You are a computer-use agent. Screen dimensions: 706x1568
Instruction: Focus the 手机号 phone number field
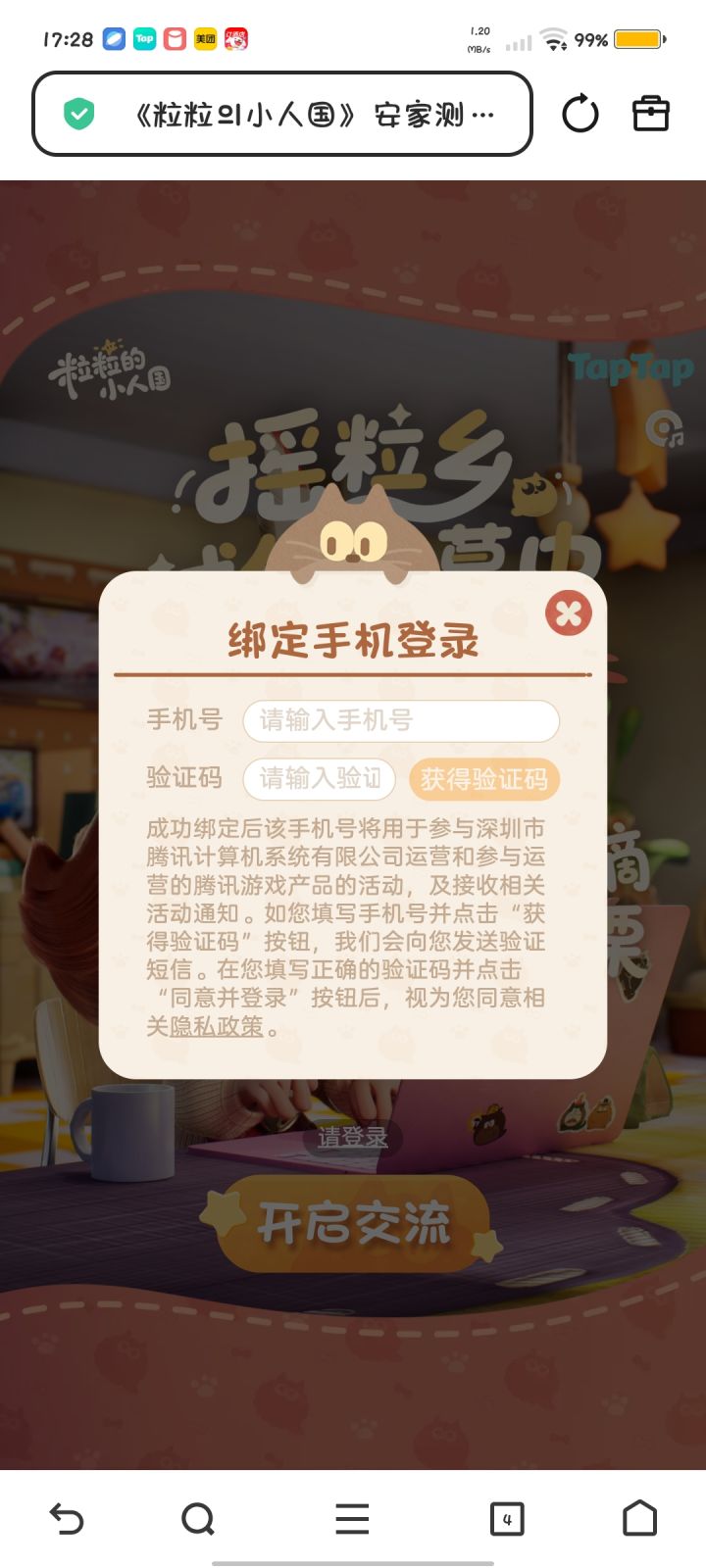(401, 720)
